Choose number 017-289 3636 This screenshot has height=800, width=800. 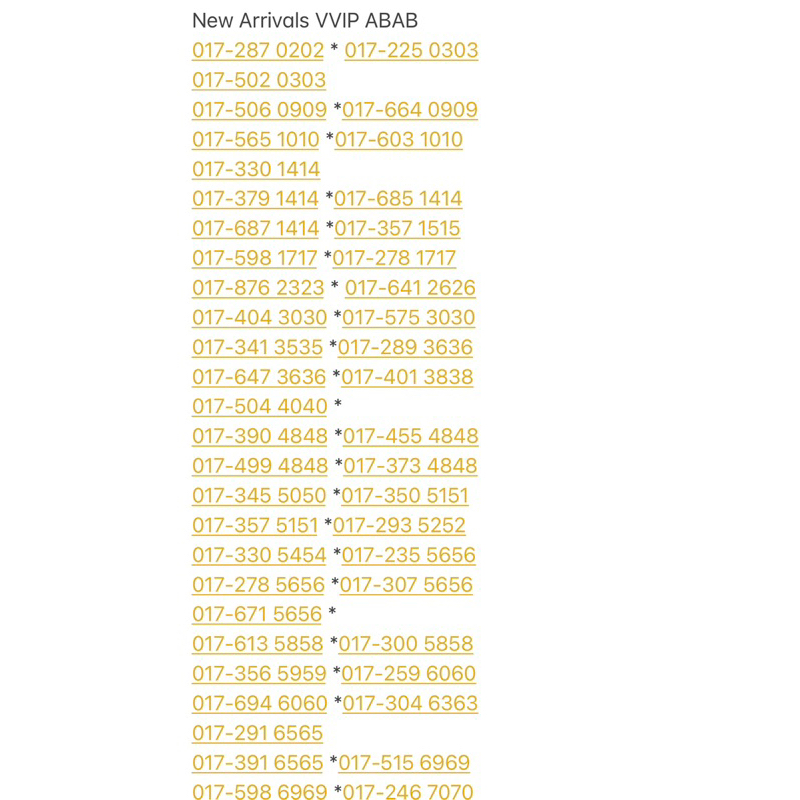point(405,347)
